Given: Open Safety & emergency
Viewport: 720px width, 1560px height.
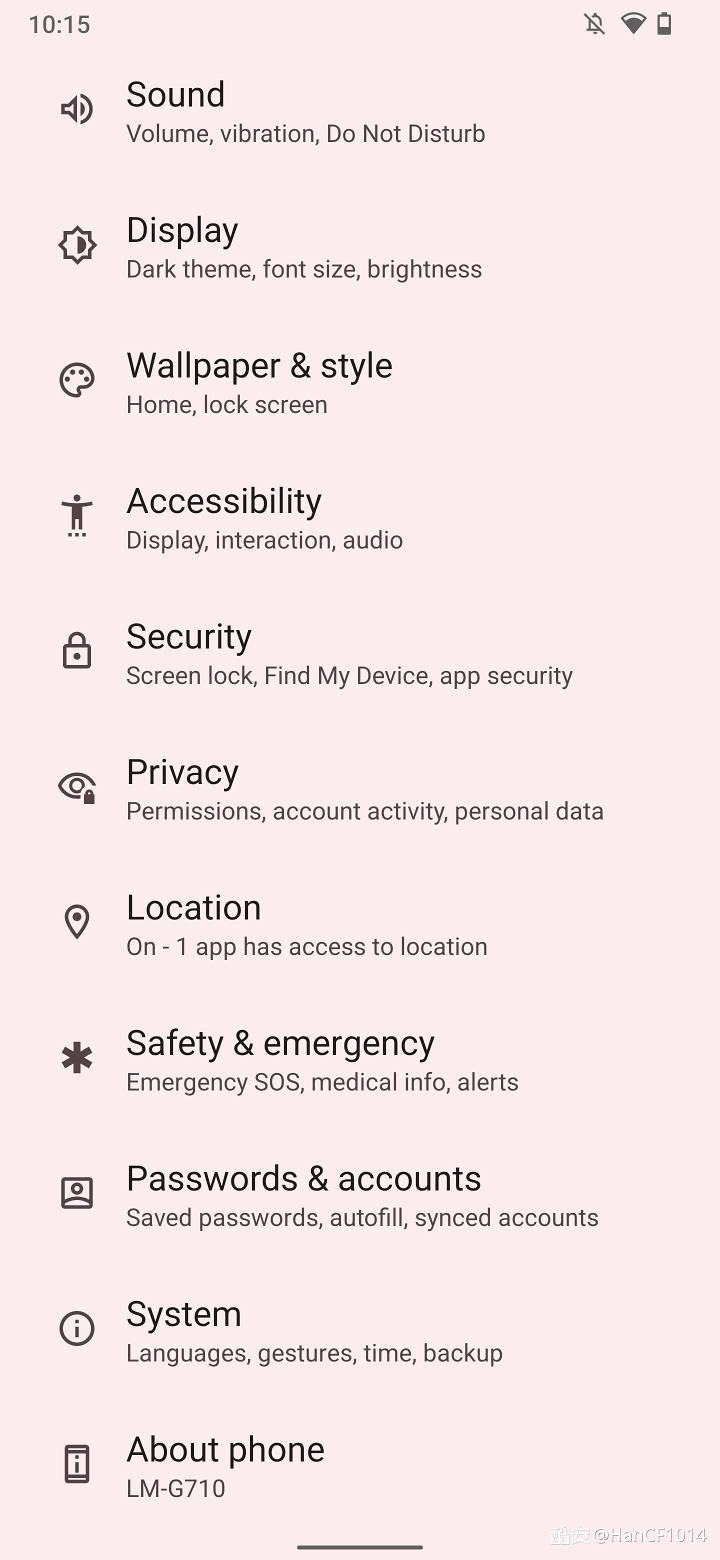Looking at the screenshot, I should tap(322, 1060).
